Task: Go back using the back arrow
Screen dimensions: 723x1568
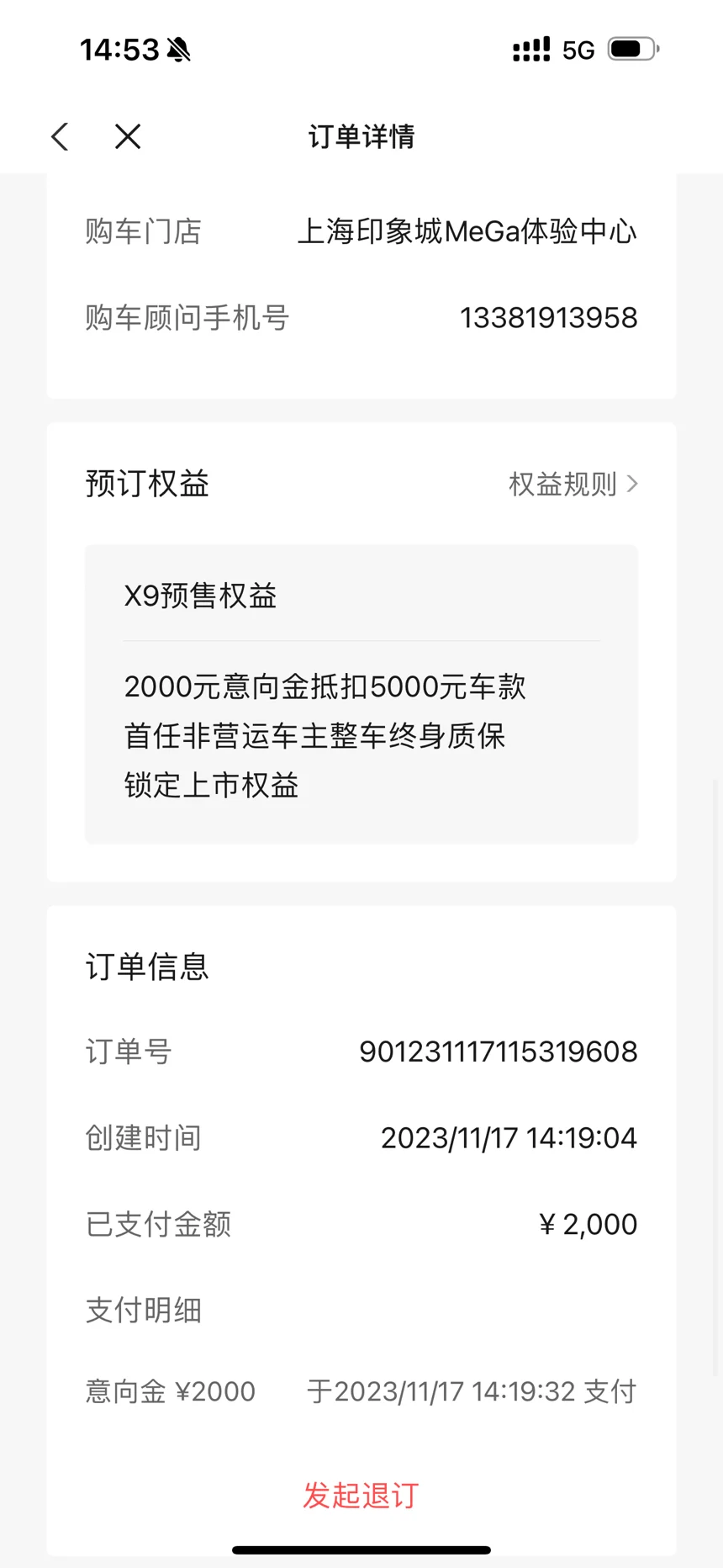Action: 60,136
